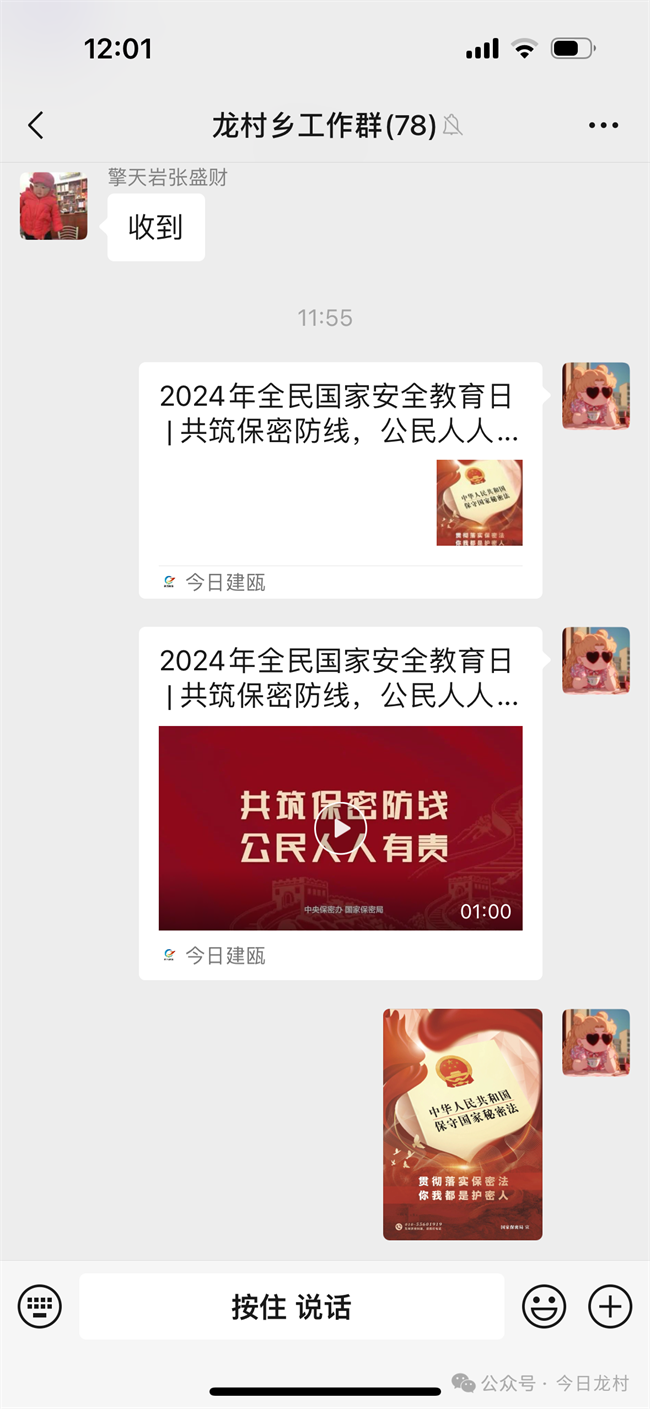This screenshot has height=1409, width=650.
Task: Open the shared article card with small cover image
Action: tap(340, 480)
